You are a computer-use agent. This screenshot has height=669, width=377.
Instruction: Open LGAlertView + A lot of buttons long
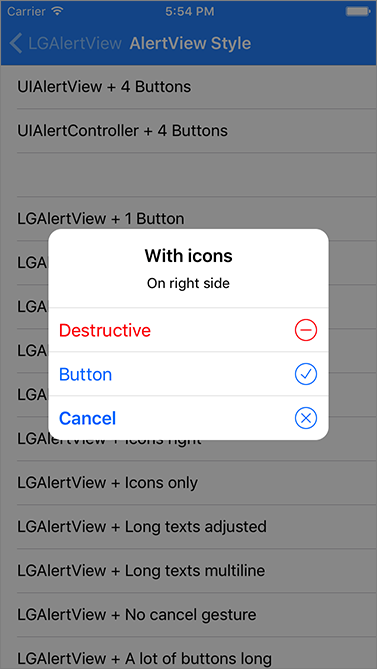pos(188,653)
